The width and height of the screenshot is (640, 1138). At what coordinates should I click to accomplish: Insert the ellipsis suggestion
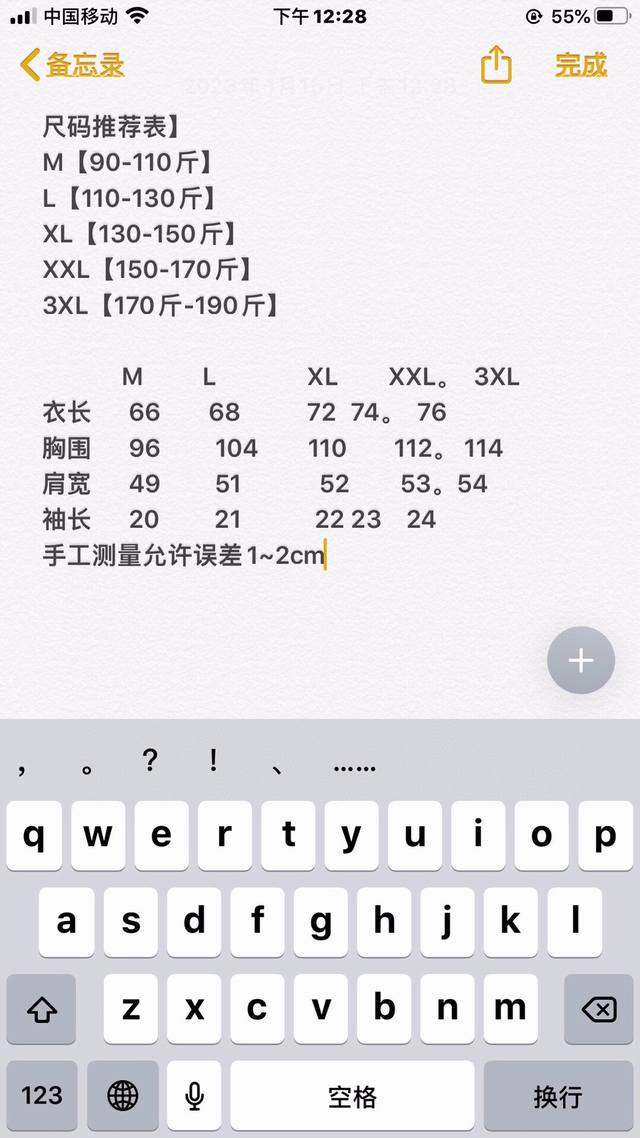coord(354,764)
